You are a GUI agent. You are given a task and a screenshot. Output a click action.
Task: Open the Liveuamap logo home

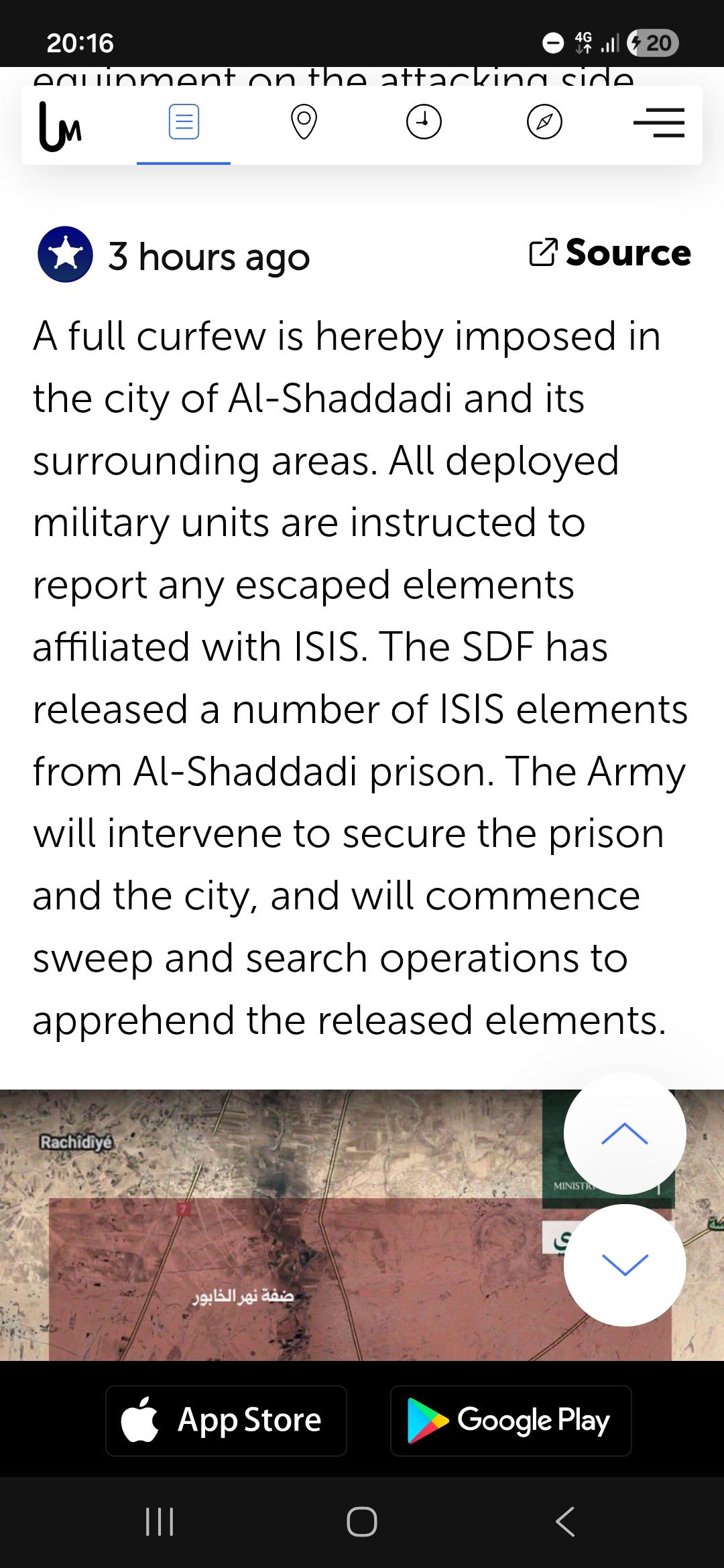click(60, 125)
